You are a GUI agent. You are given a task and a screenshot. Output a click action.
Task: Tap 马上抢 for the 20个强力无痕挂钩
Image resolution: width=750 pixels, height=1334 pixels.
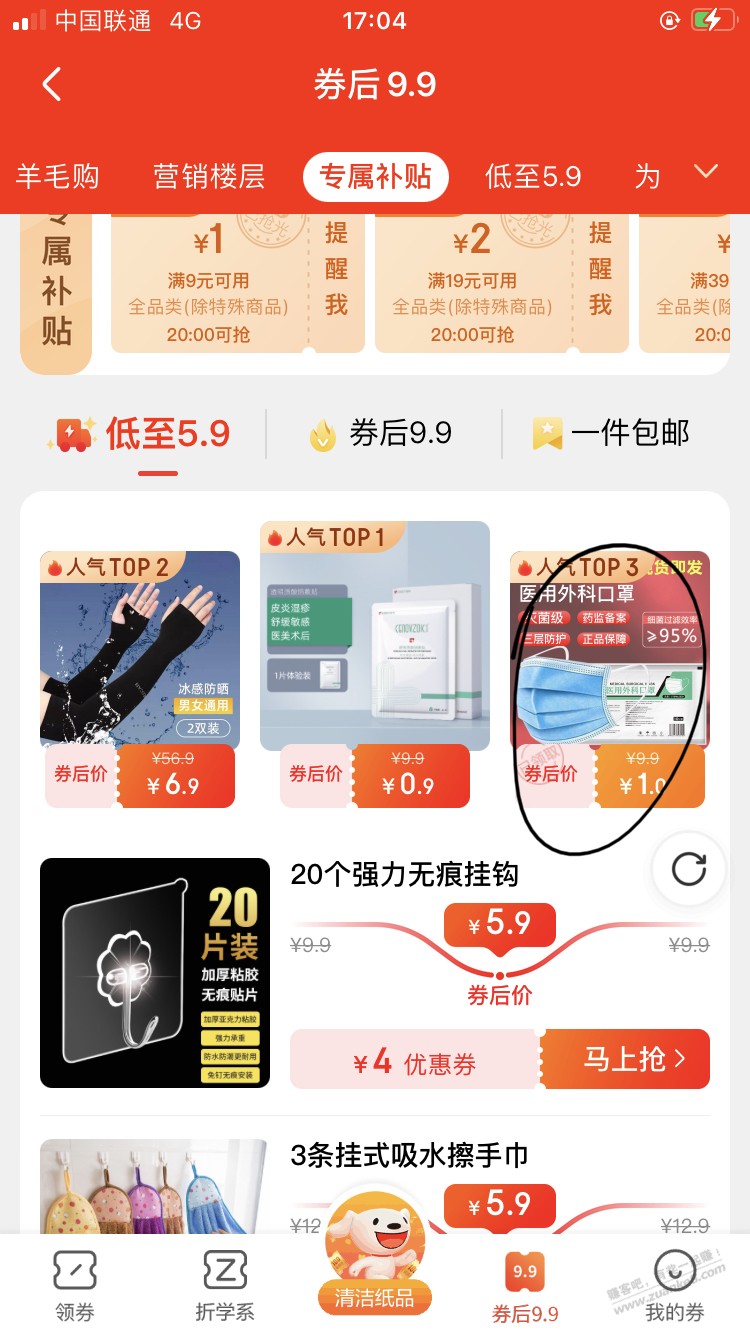[x=626, y=1059]
